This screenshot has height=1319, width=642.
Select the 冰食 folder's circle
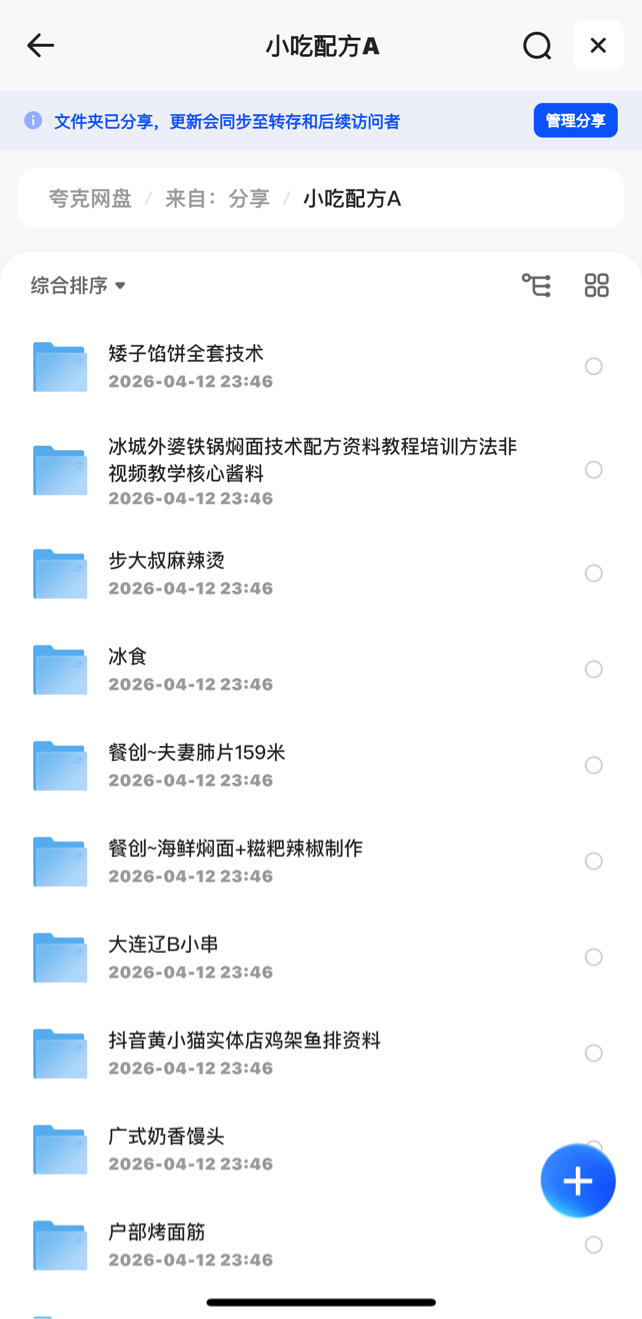tap(594, 669)
